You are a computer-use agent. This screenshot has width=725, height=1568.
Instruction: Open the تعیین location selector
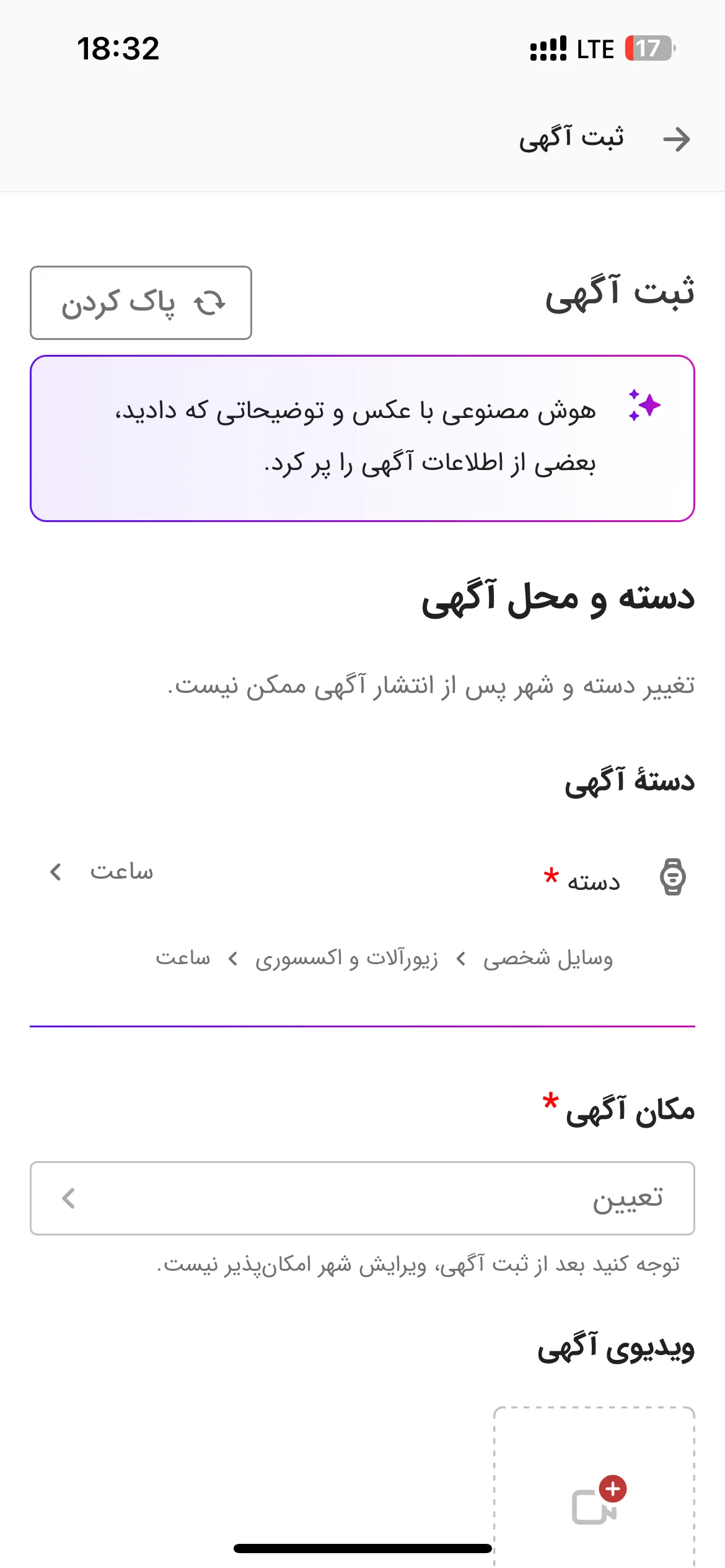362,1198
